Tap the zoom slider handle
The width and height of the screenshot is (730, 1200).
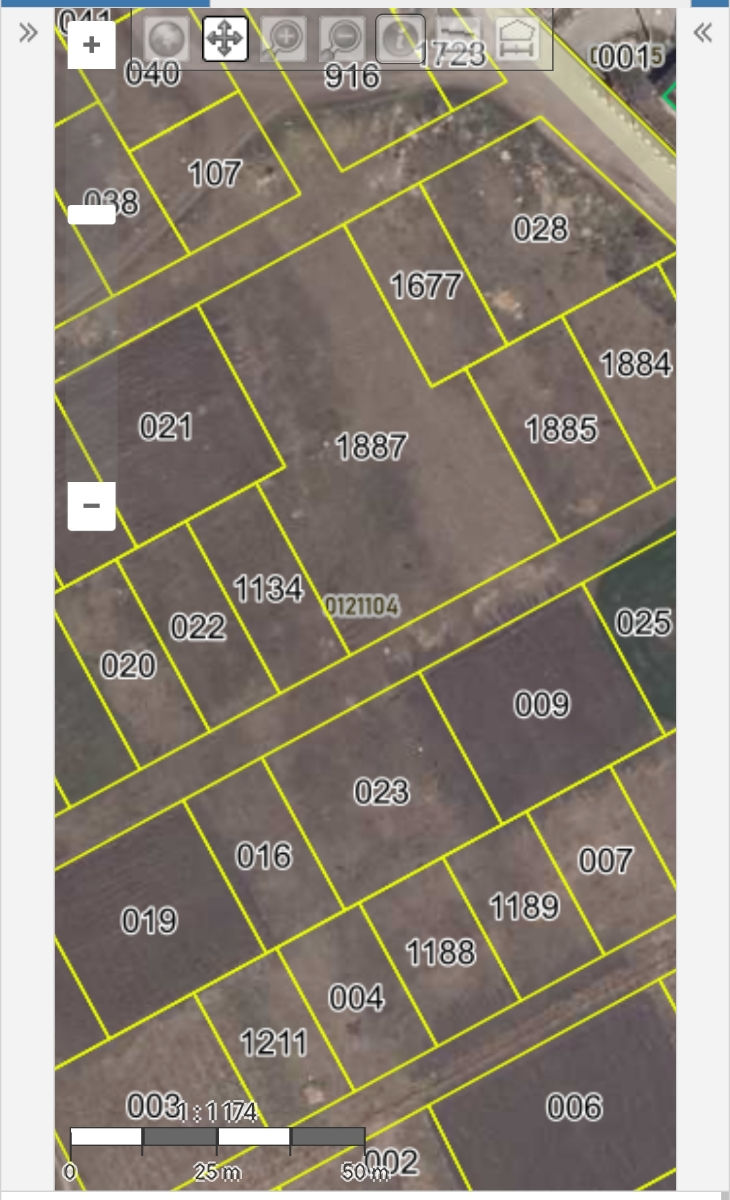[91, 214]
